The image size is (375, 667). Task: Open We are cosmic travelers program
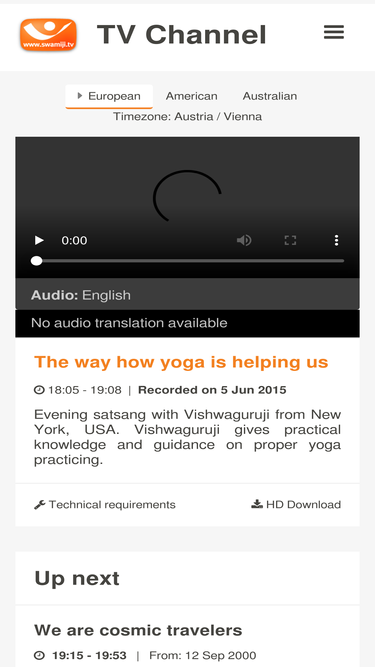pos(138,630)
